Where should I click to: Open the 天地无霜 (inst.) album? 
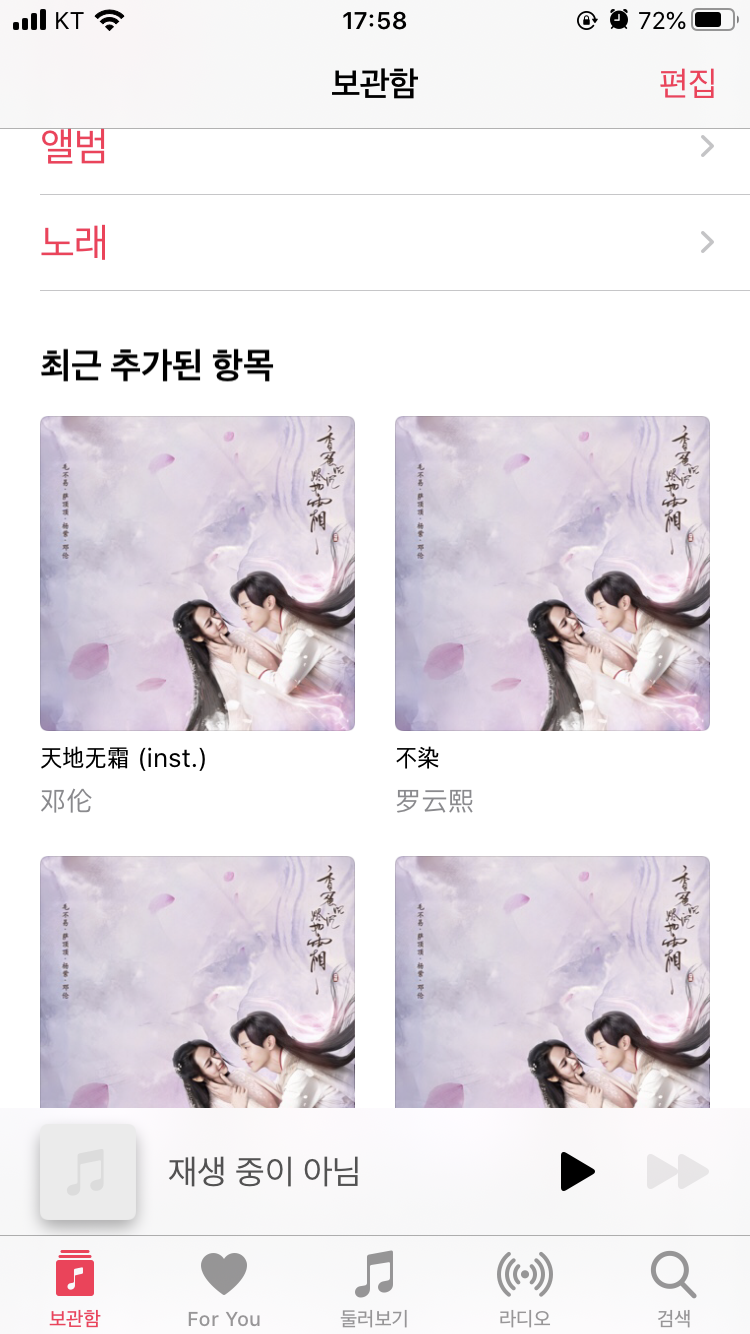[197, 573]
